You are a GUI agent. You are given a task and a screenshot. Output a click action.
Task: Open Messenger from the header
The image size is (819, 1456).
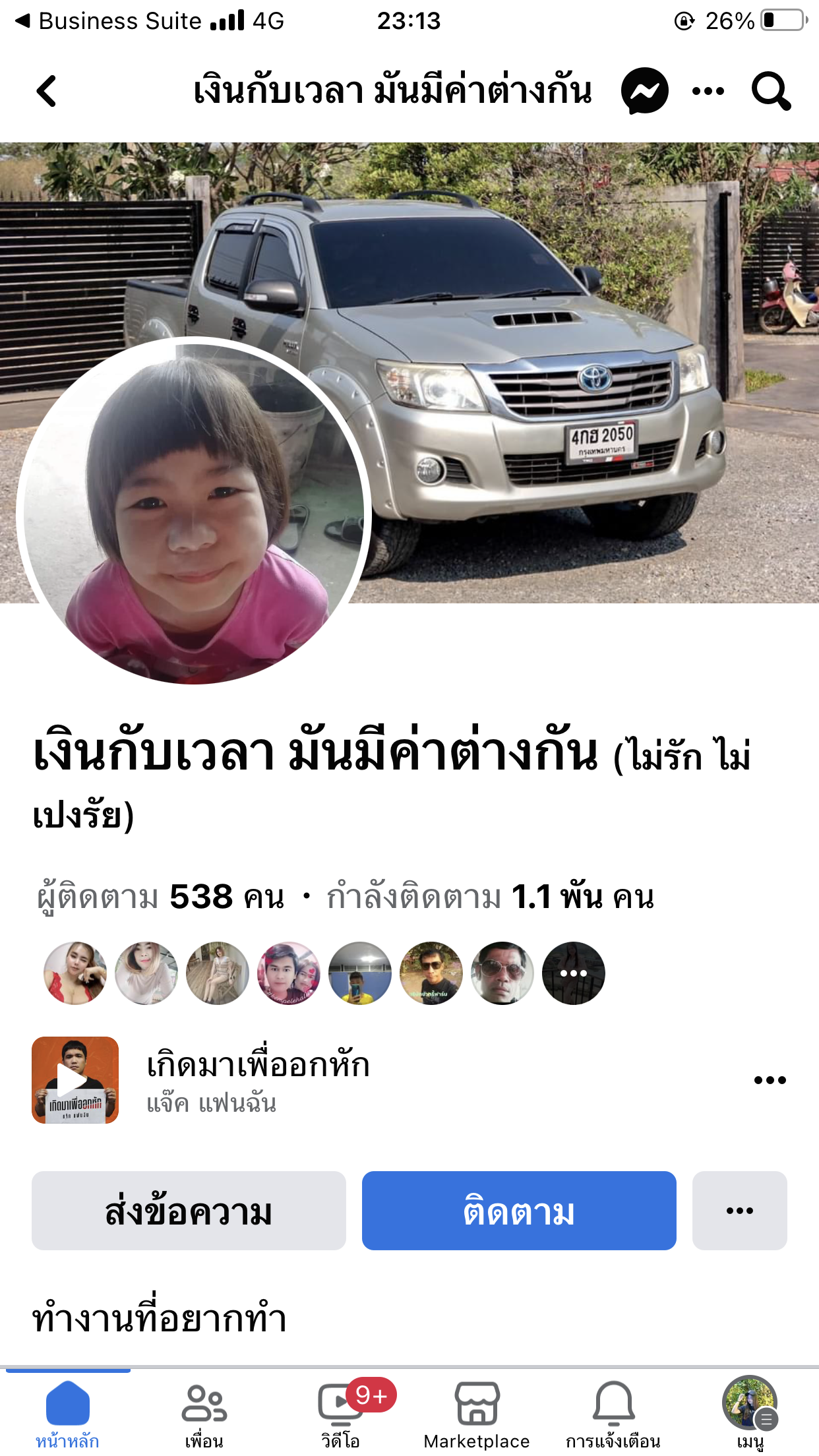[x=644, y=91]
